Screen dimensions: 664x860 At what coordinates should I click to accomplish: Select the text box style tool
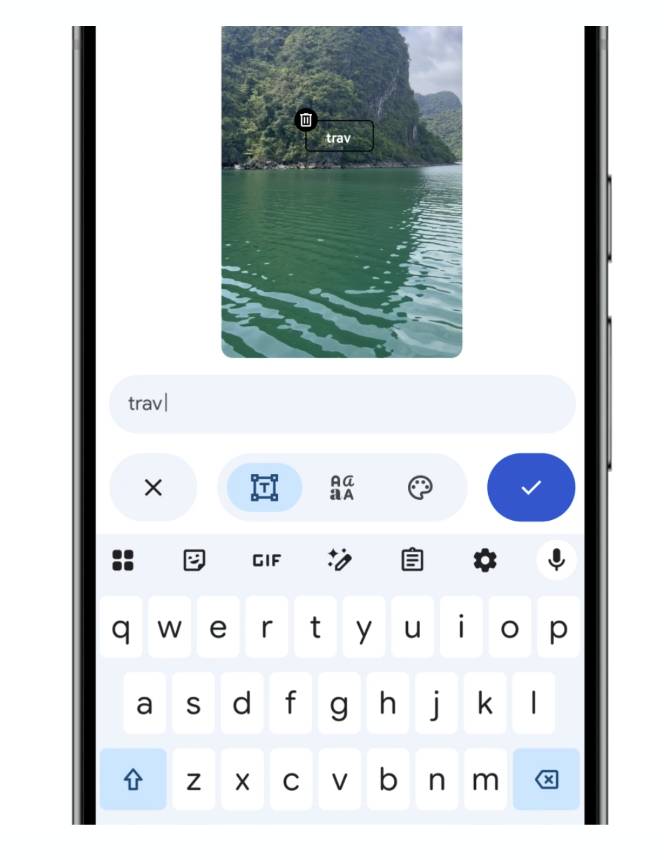(x=264, y=487)
